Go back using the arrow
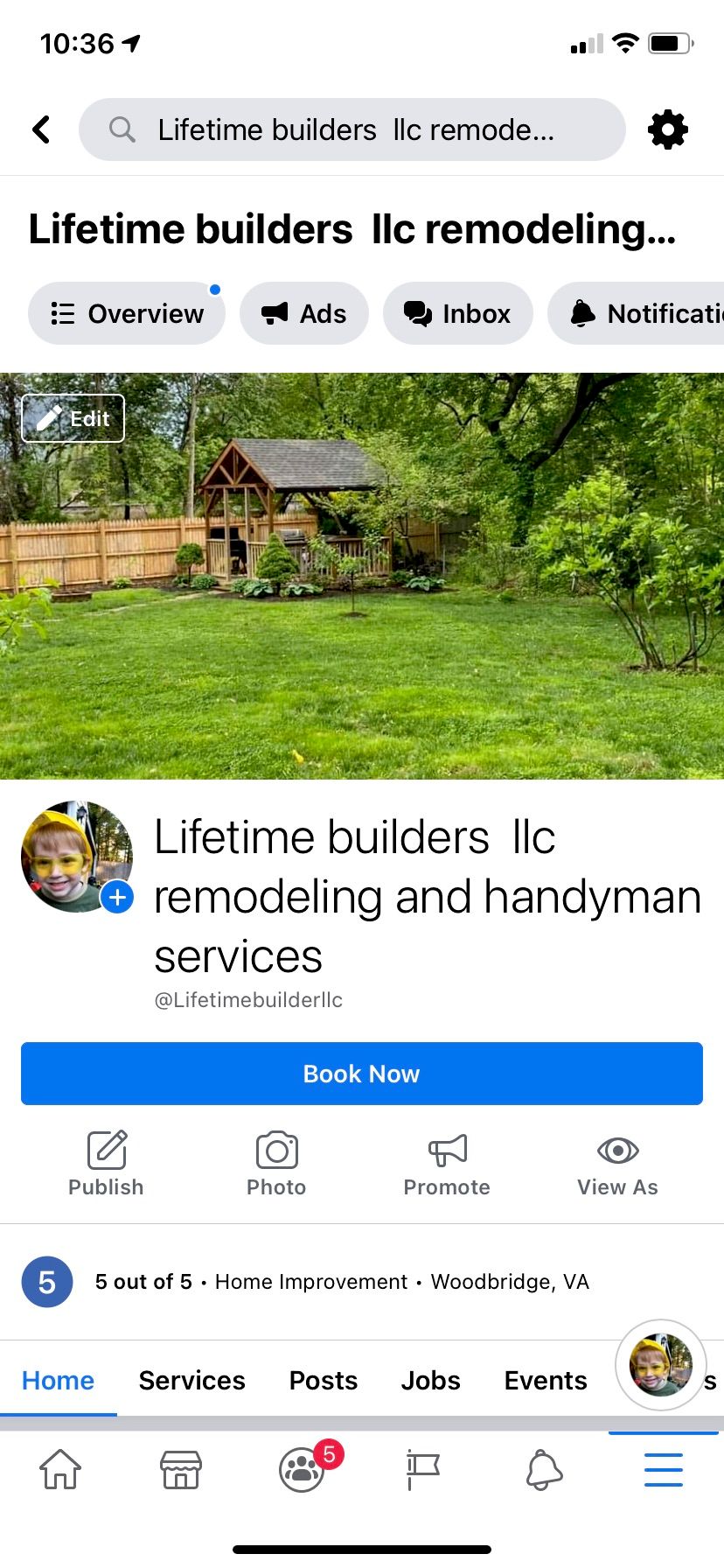Viewport: 724px width, 1568px height. coord(41,129)
